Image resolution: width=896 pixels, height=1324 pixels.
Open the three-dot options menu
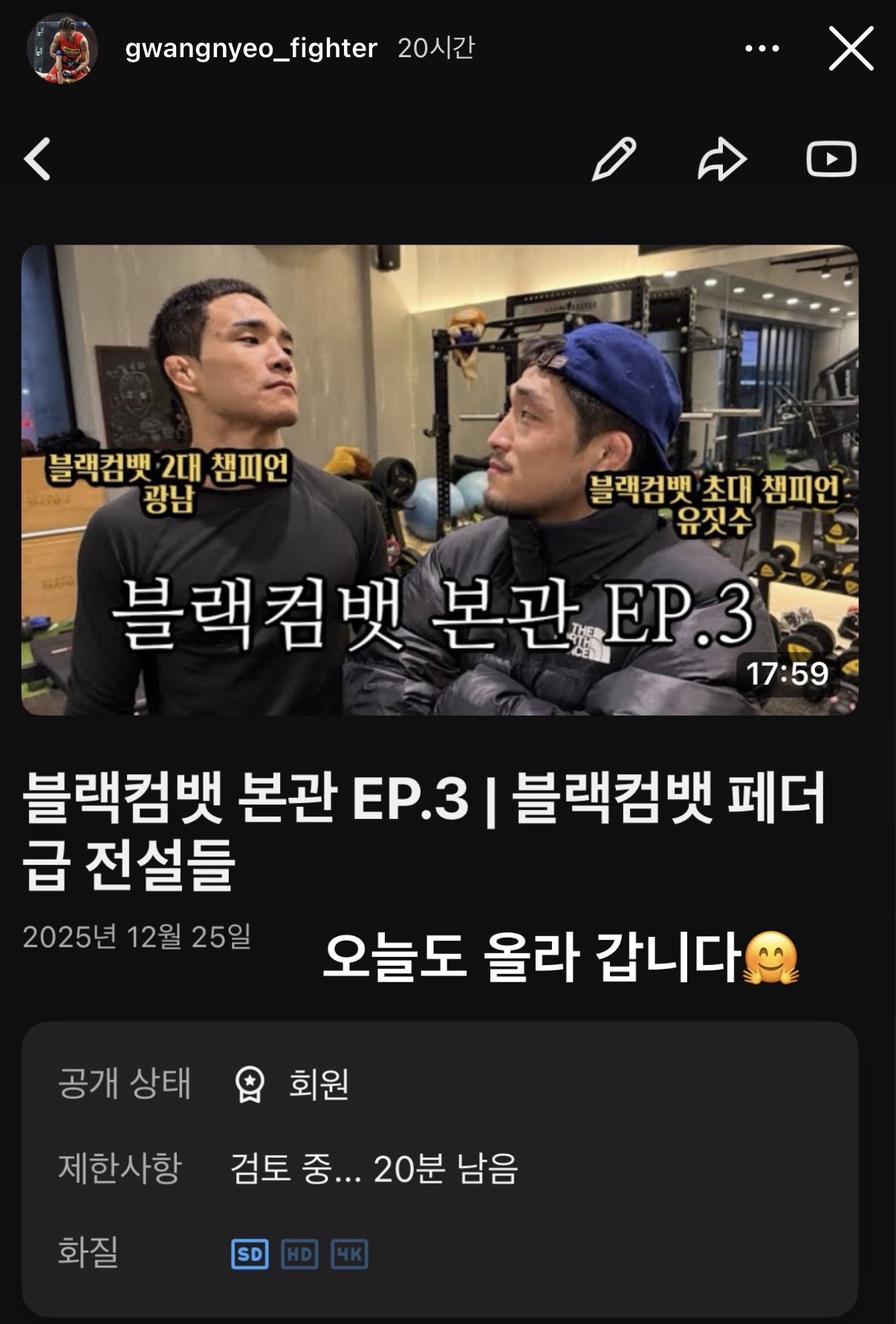759,48
